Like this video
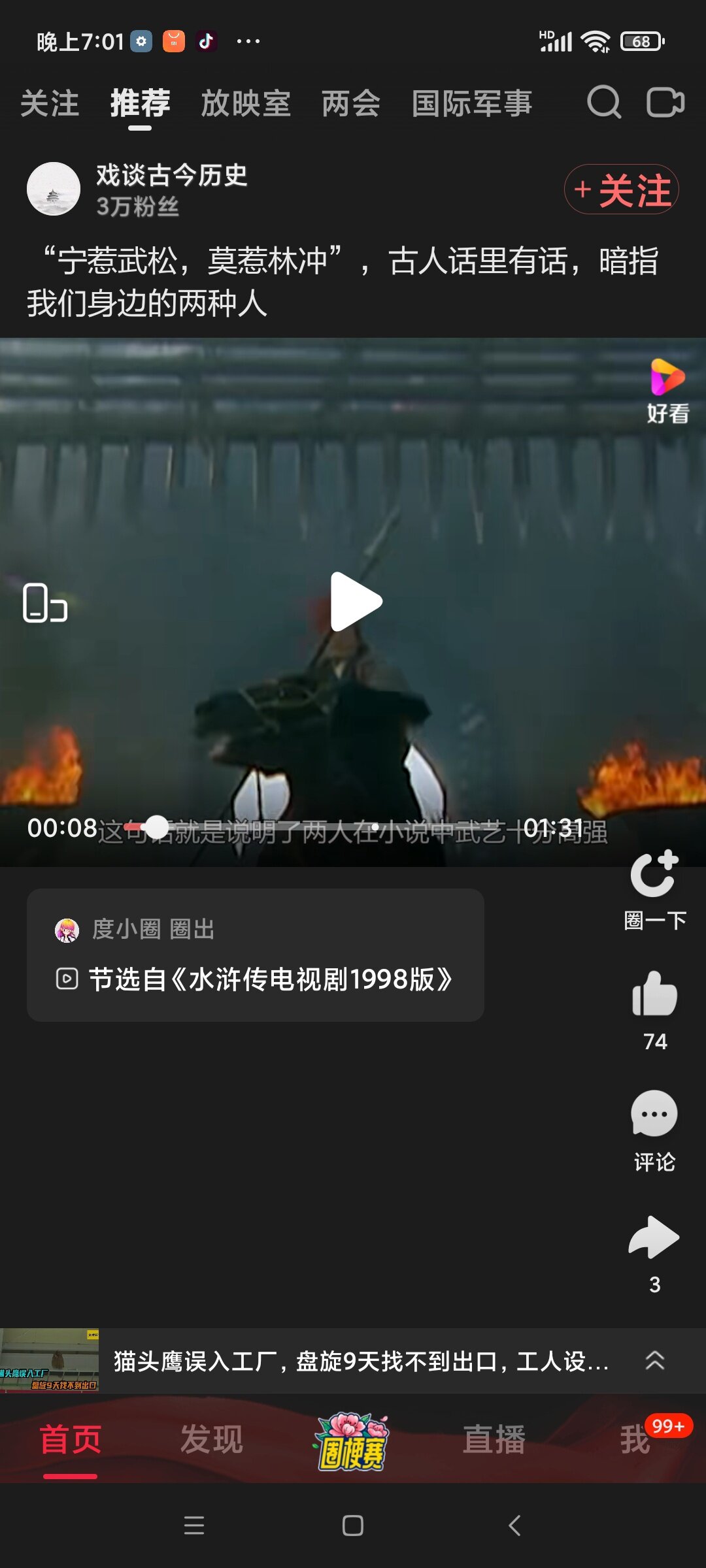This screenshot has width=706, height=1568. tap(654, 994)
